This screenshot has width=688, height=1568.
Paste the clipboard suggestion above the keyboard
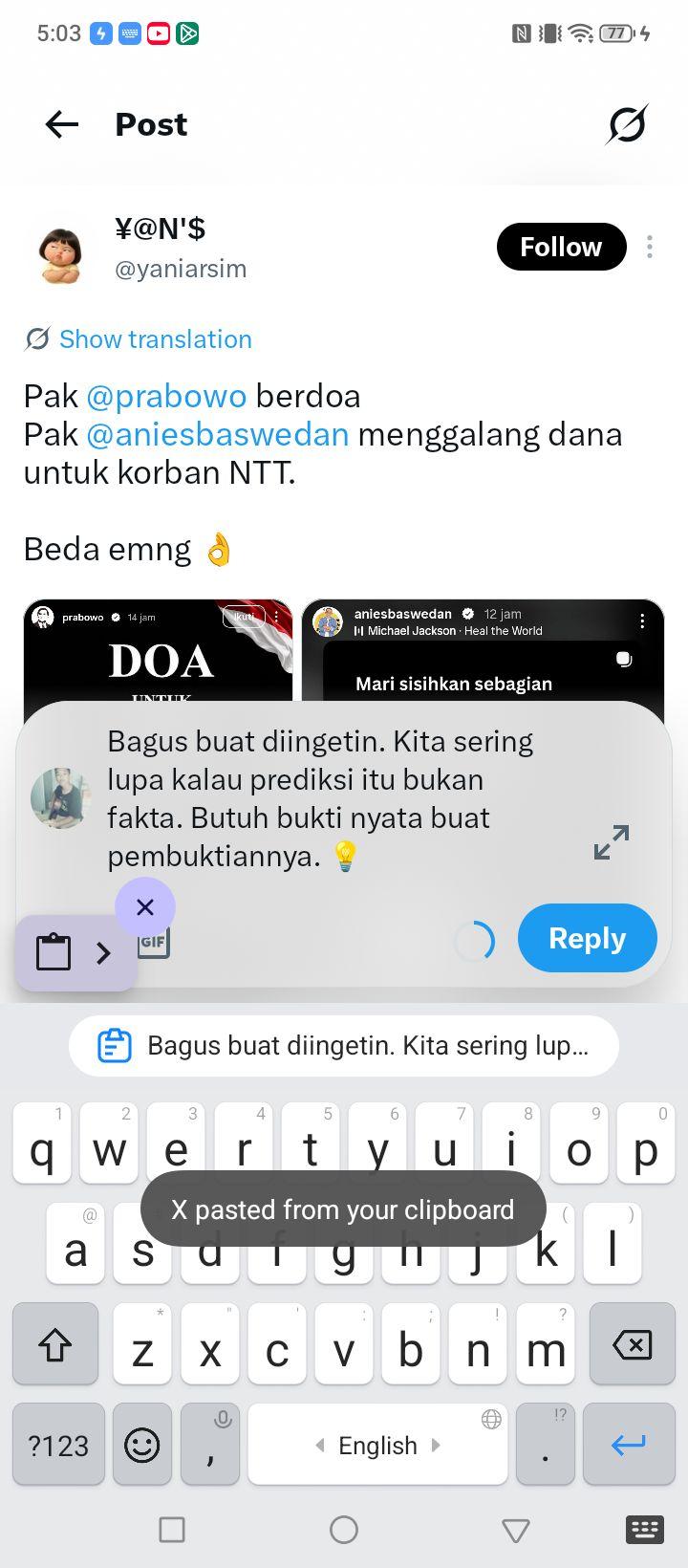(344, 1046)
